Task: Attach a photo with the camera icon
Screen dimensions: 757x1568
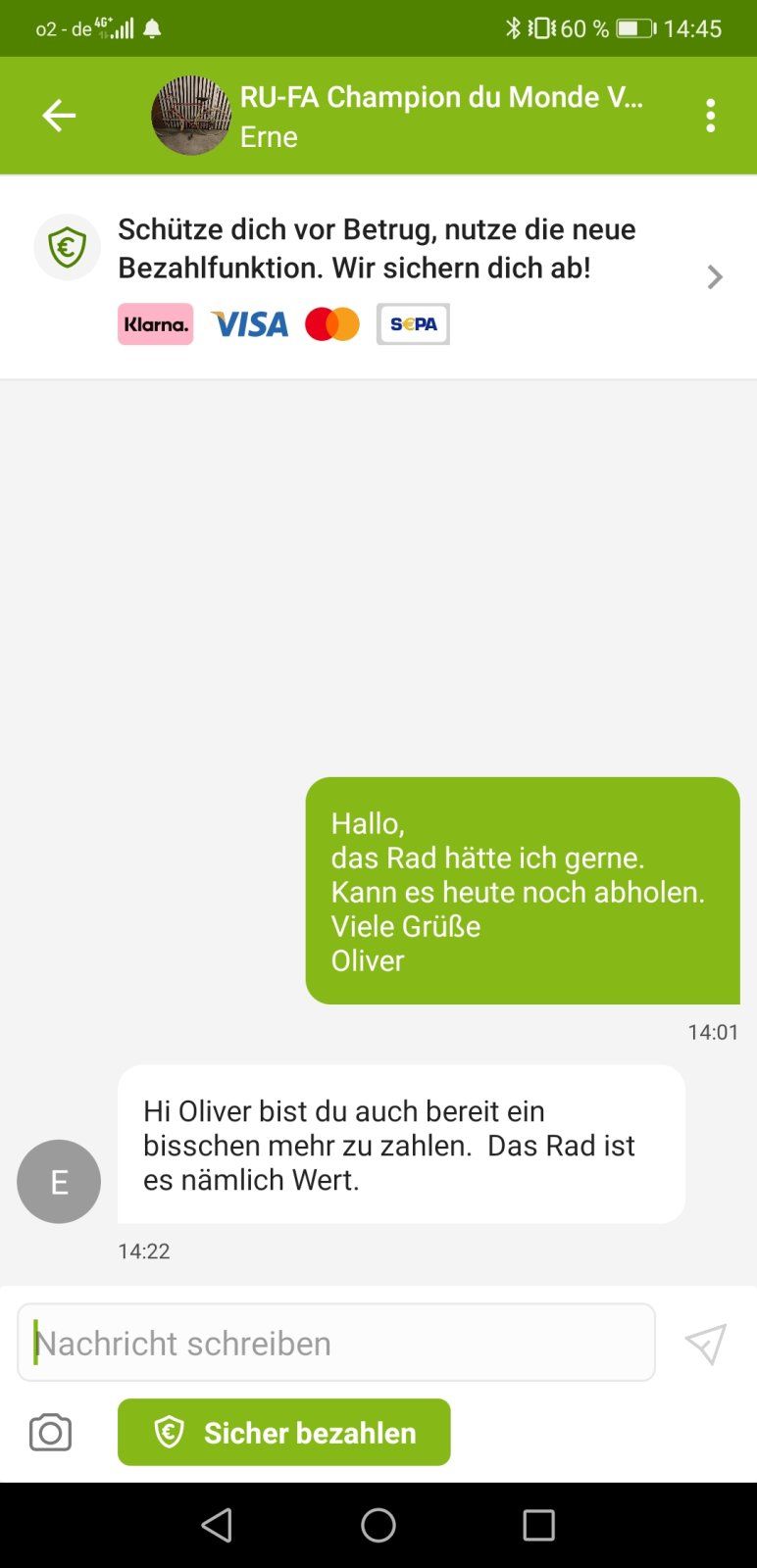Action: coord(50,1433)
